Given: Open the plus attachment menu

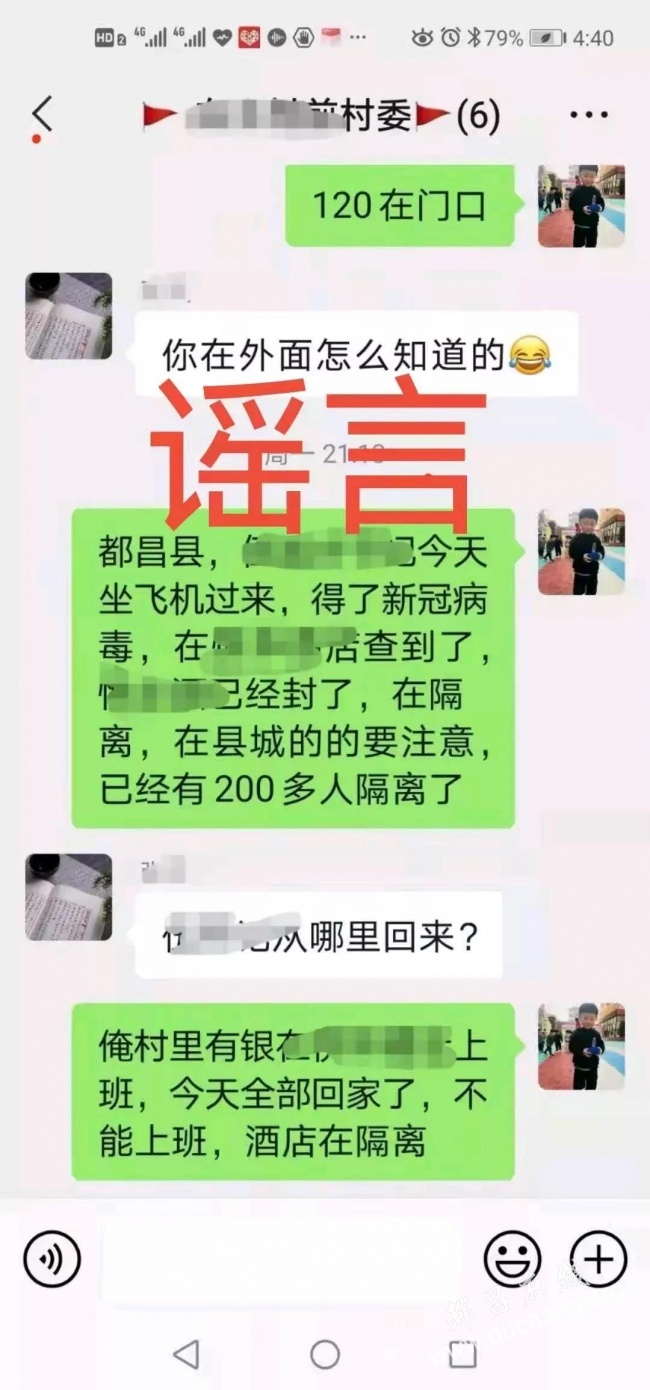Looking at the screenshot, I should point(598,1258).
